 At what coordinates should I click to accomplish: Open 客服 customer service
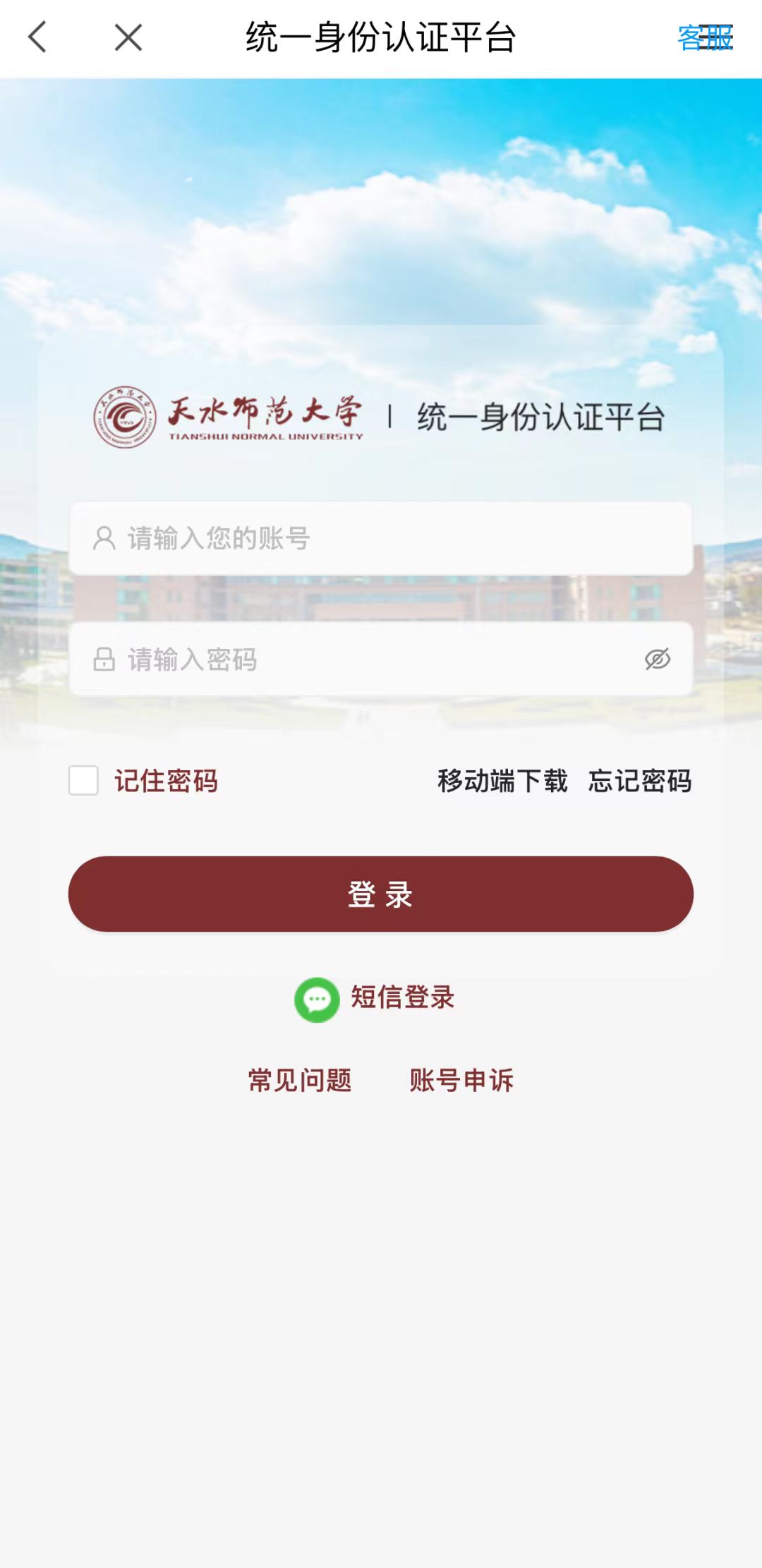pyautogui.click(x=705, y=38)
